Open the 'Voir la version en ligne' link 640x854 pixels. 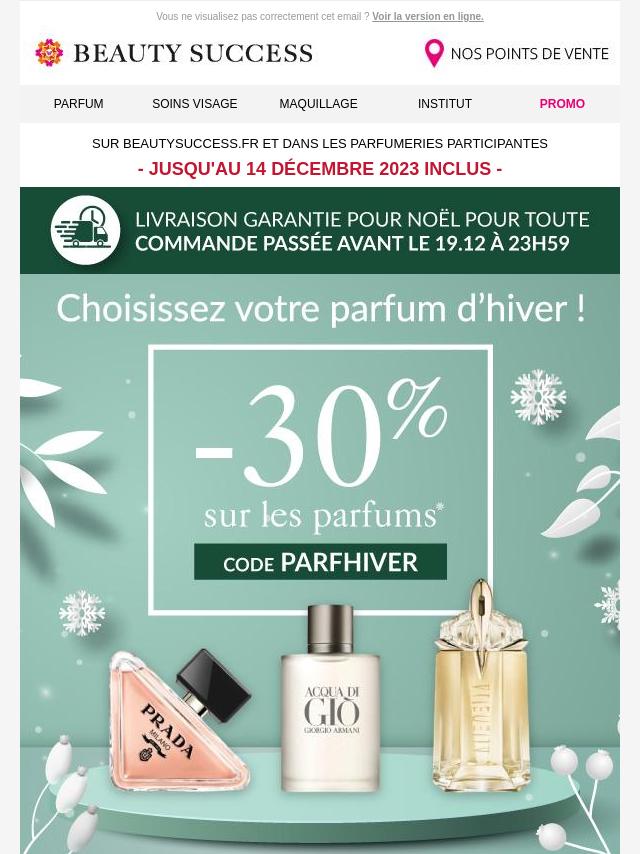427,17
